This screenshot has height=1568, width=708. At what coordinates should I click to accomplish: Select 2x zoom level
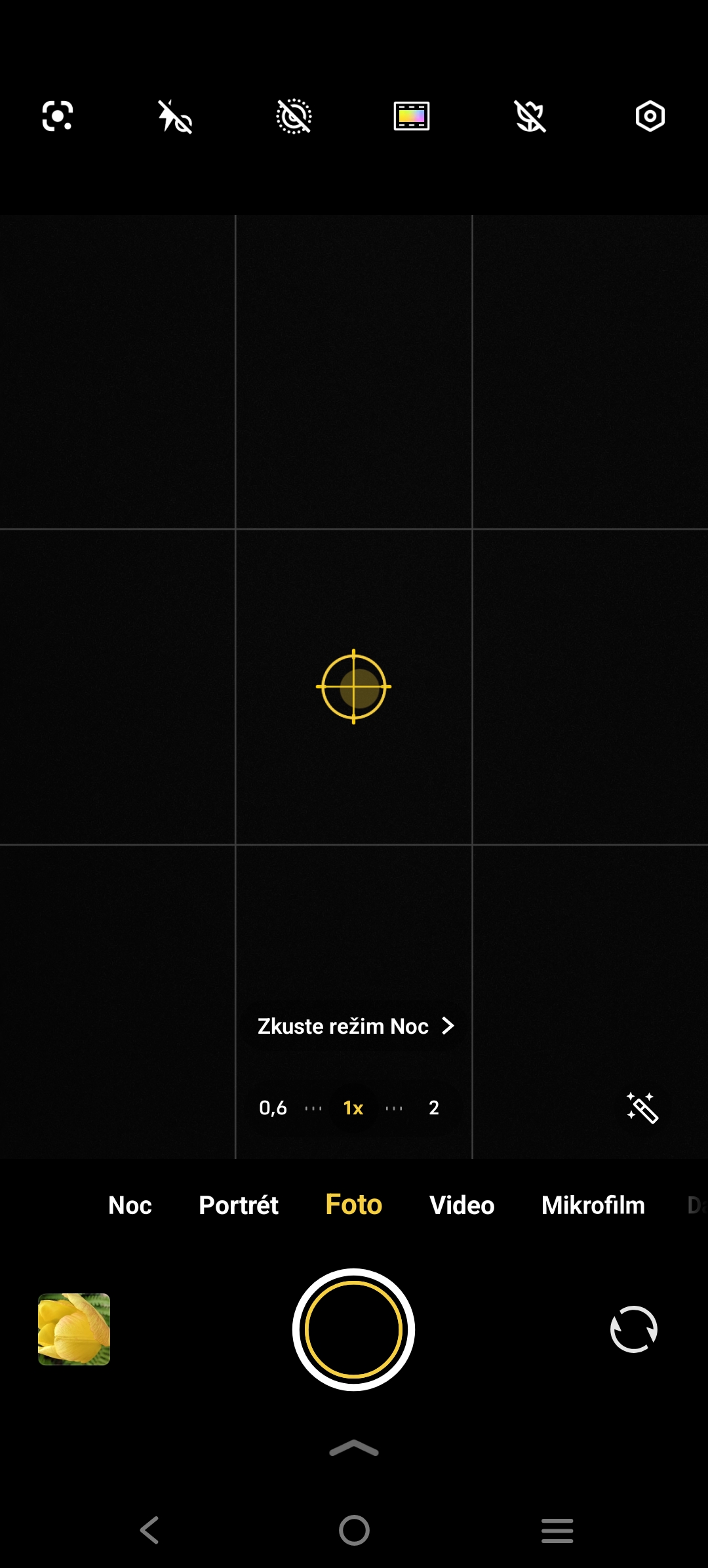(x=433, y=1108)
